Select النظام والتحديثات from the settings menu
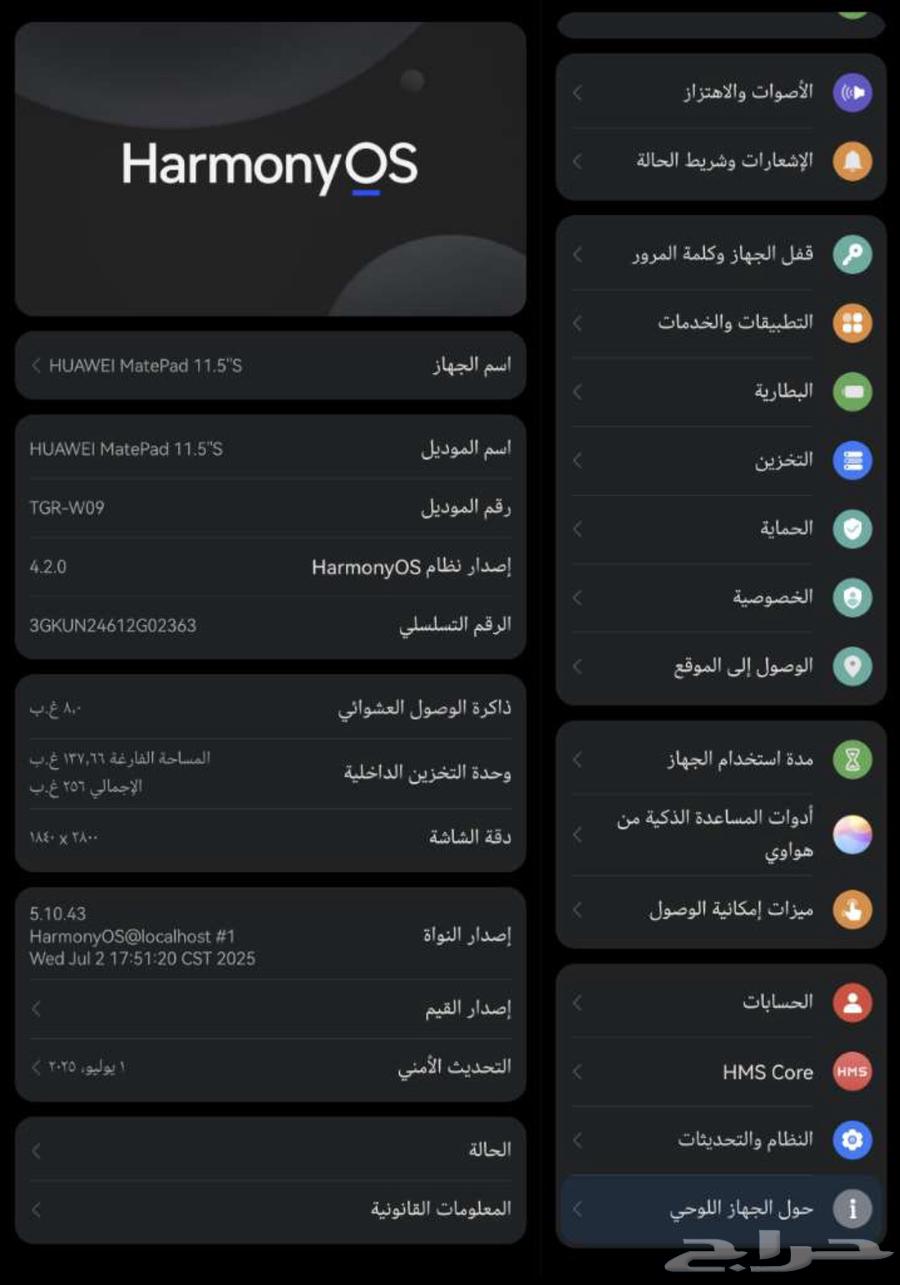 pyautogui.click(x=720, y=1140)
